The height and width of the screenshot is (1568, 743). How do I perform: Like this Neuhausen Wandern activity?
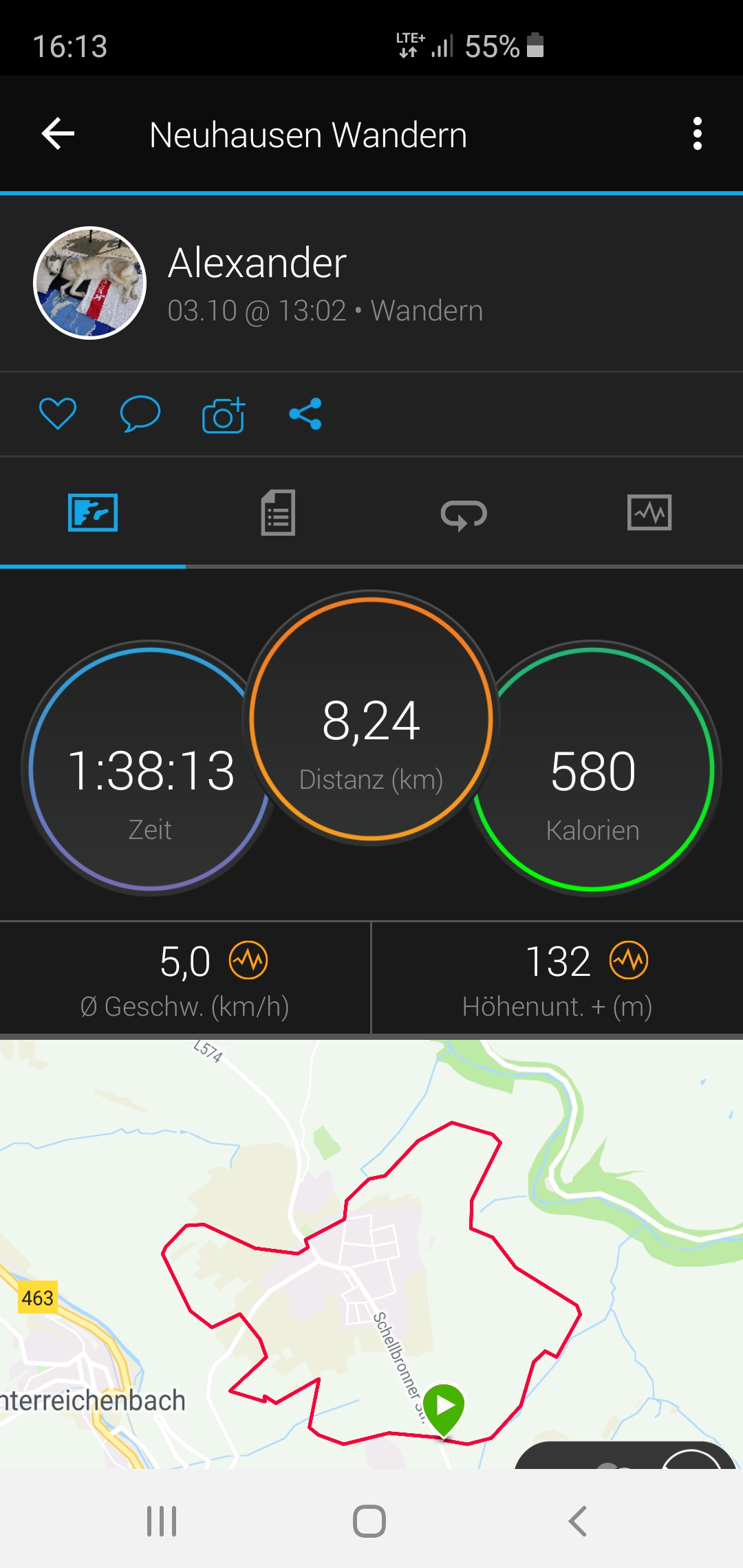58,414
